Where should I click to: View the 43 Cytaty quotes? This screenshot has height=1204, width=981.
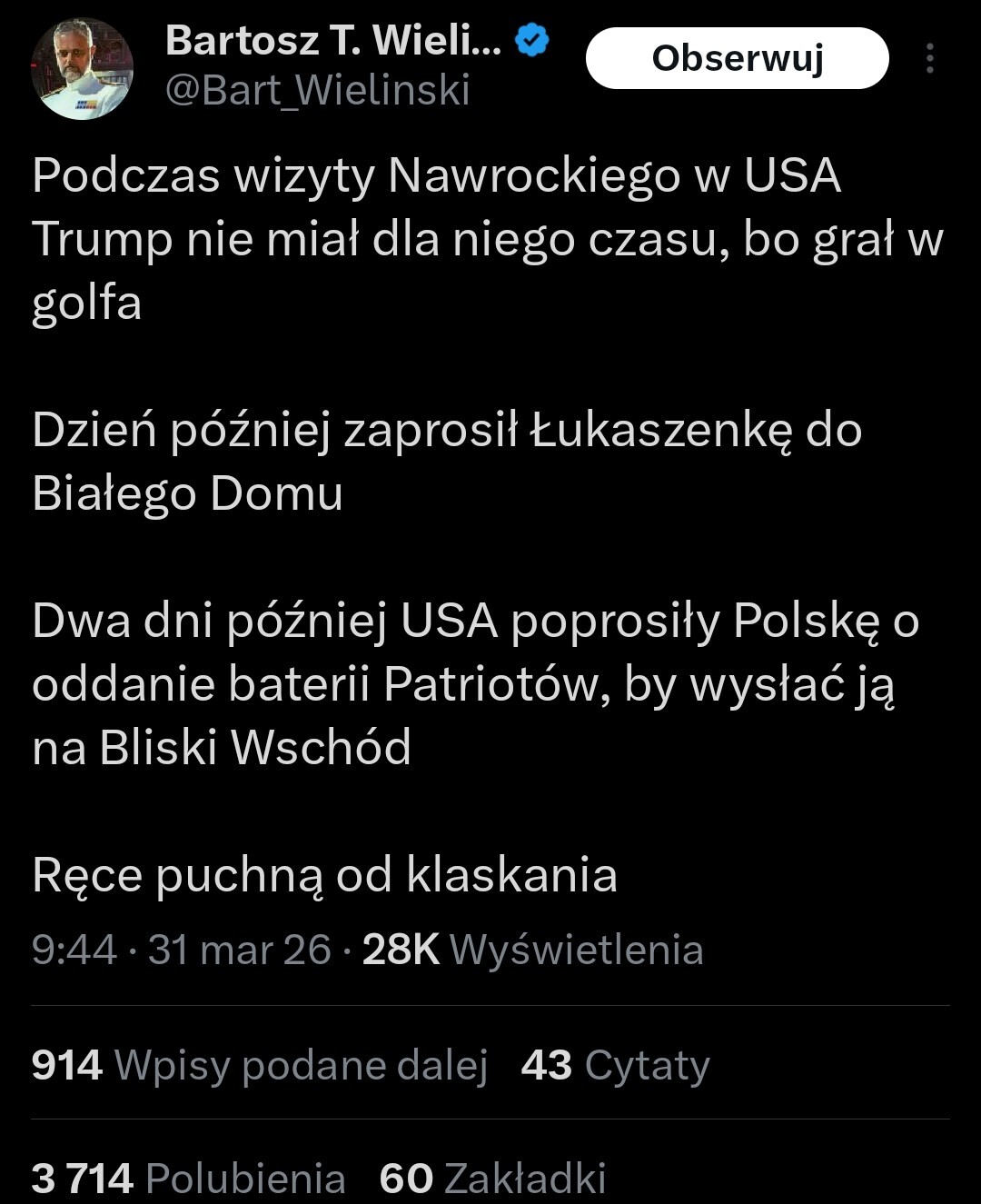615,1064
